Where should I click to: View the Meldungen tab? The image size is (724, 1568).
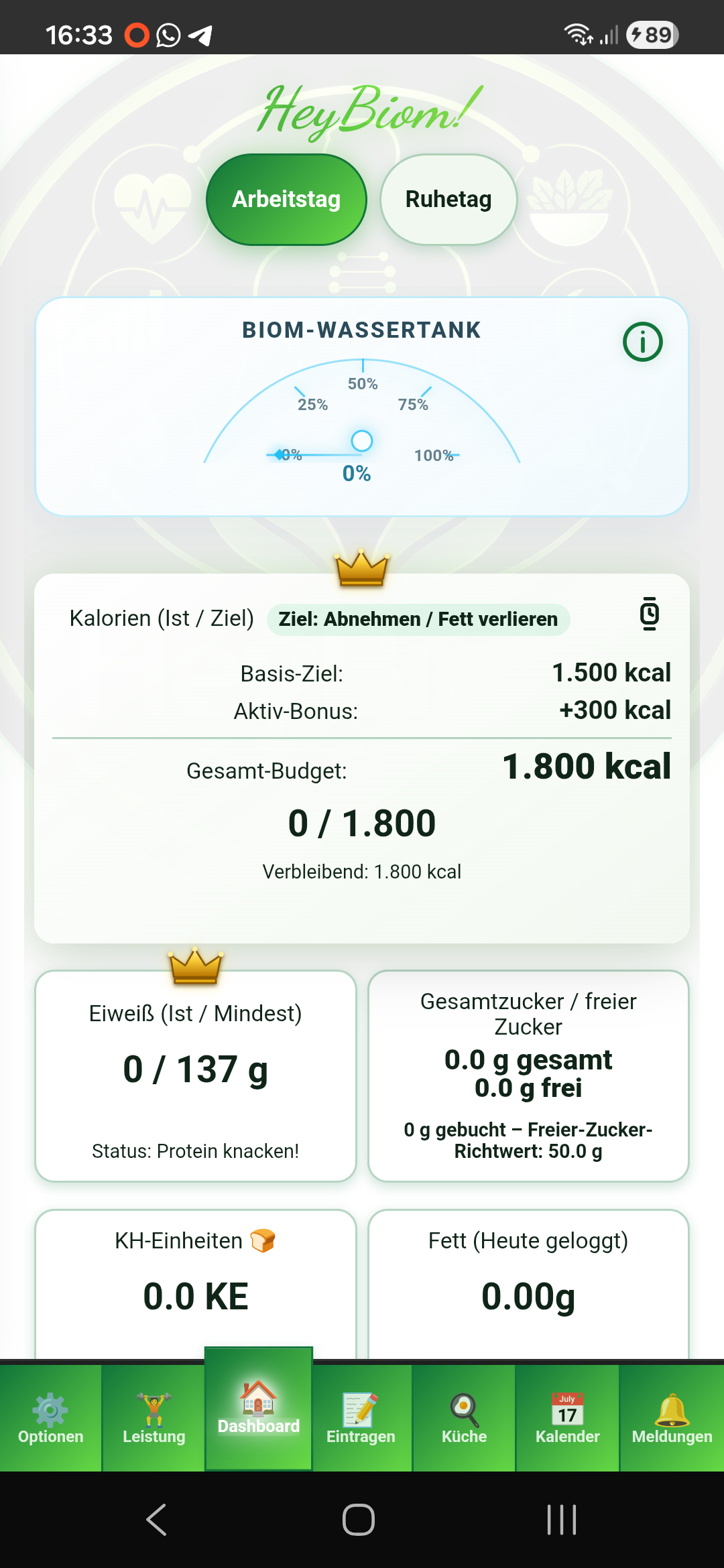672,1419
